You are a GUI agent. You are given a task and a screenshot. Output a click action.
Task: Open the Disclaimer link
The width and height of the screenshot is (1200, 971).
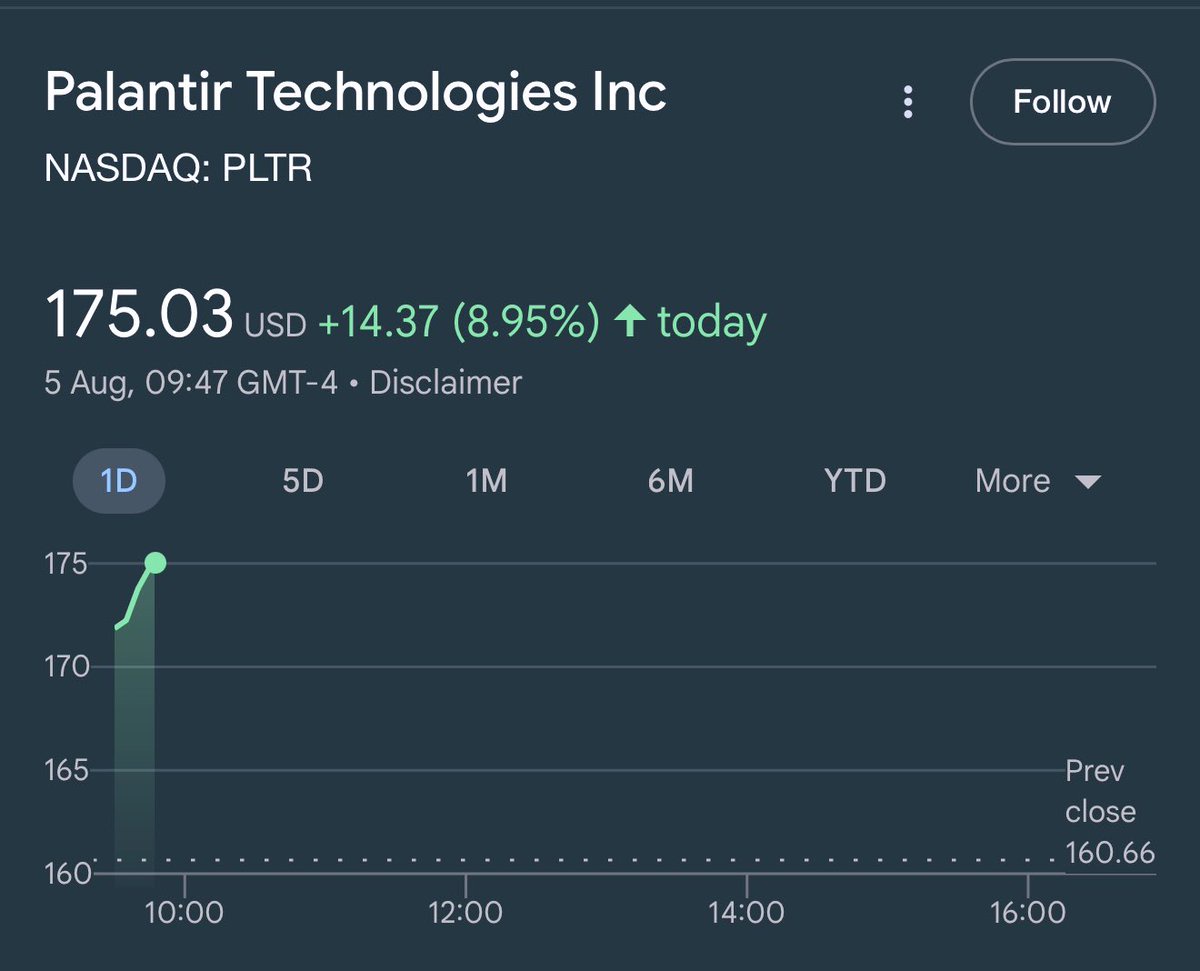point(445,382)
